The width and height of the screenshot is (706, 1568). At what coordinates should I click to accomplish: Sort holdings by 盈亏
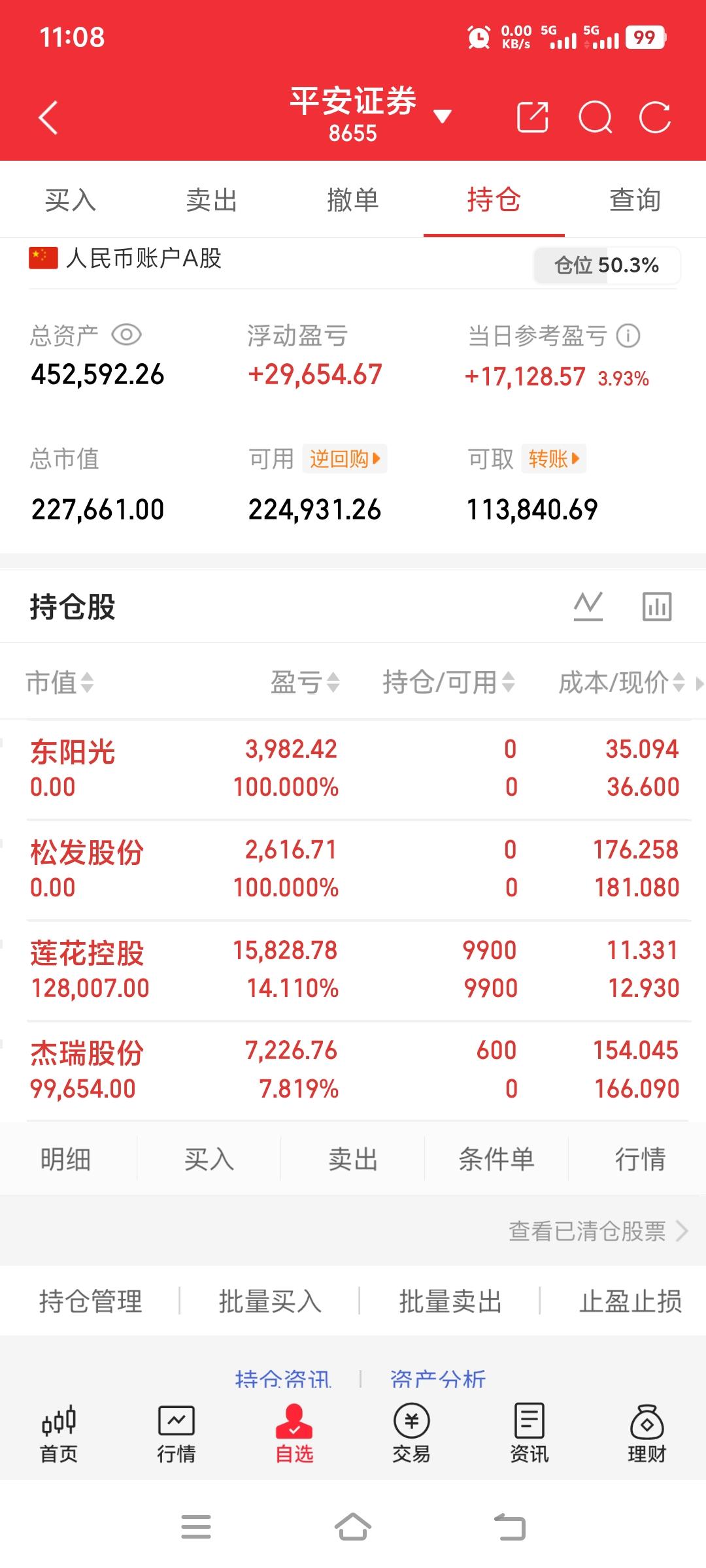click(305, 683)
